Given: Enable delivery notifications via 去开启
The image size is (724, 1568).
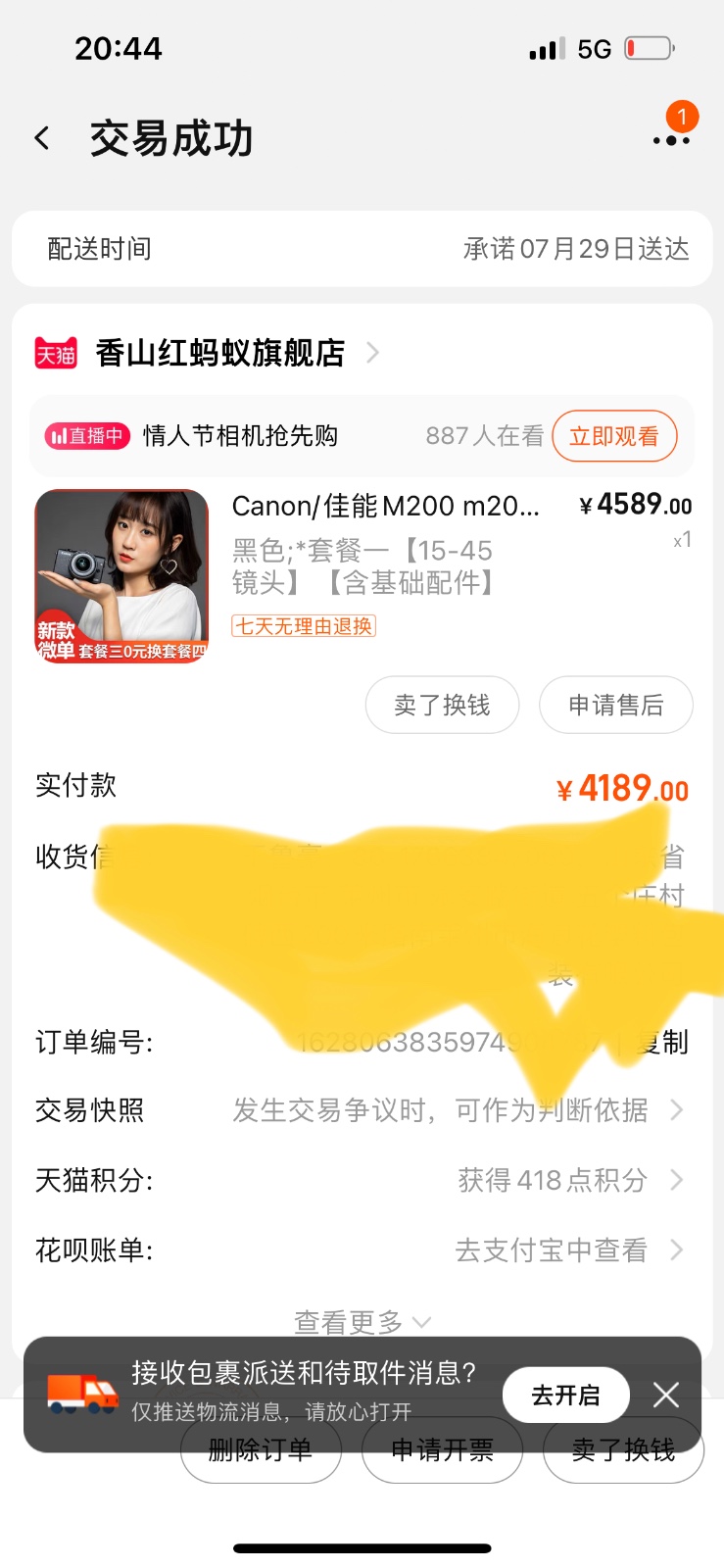Looking at the screenshot, I should click(565, 1395).
